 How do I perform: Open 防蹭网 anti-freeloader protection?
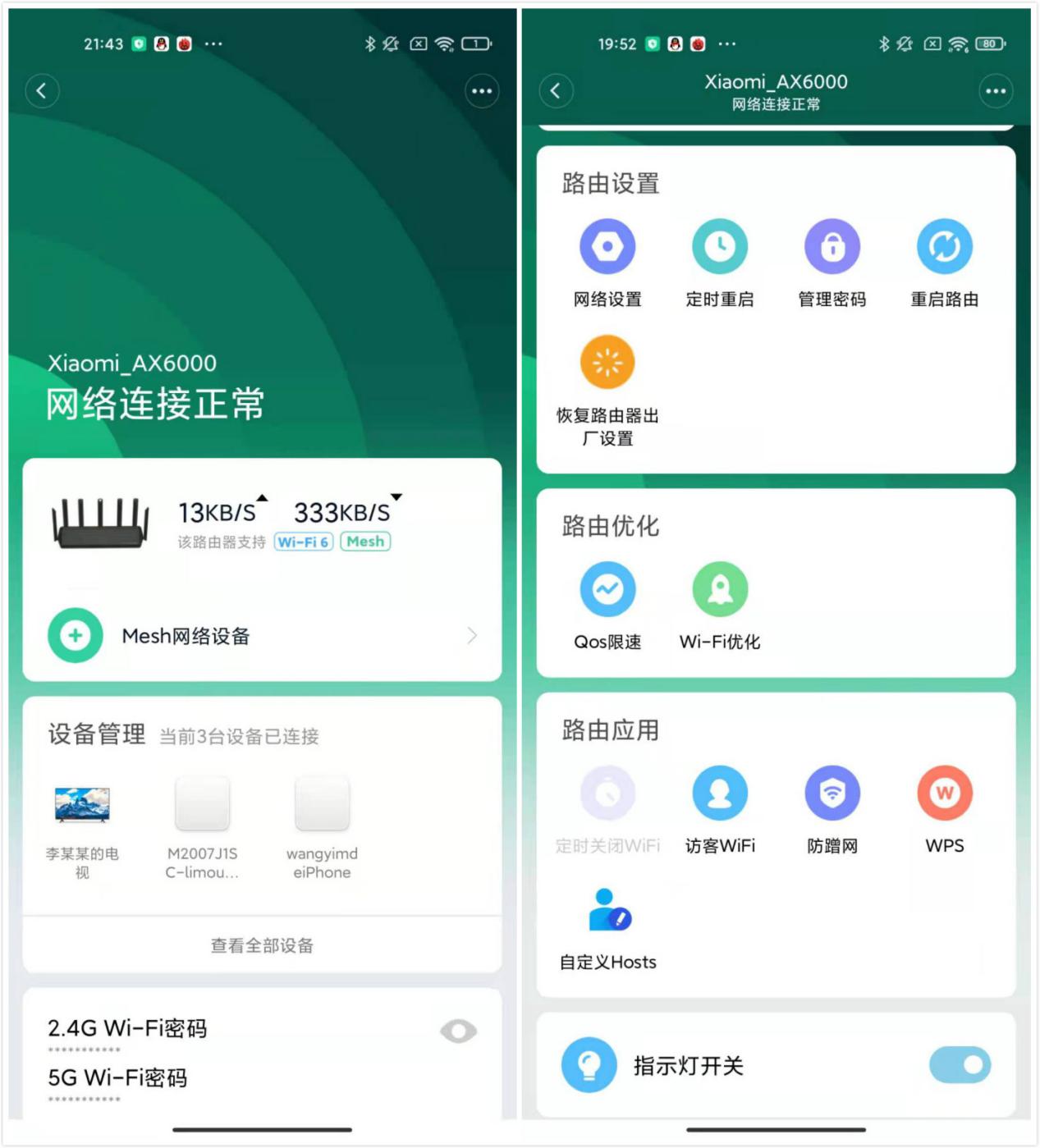point(832,793)
